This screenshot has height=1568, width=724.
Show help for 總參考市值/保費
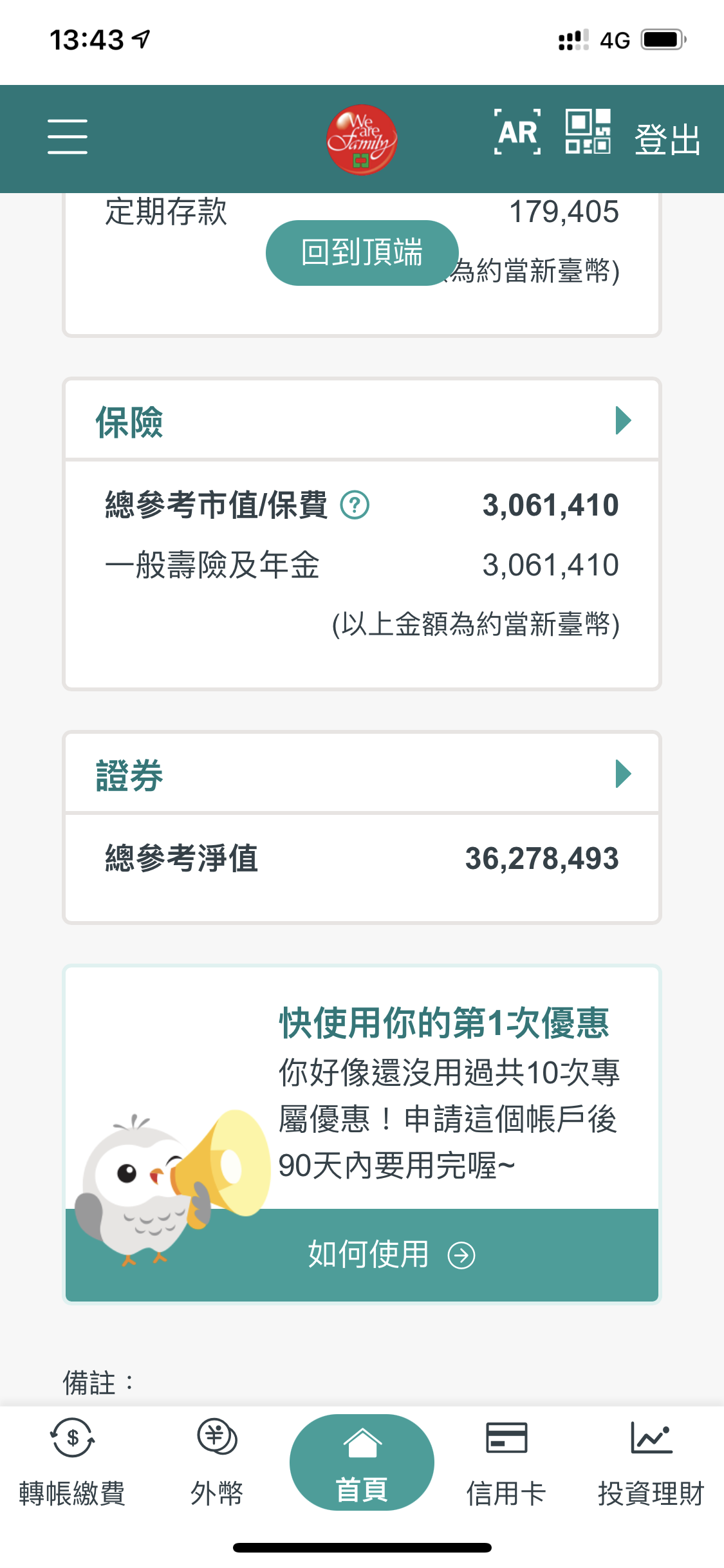[x=355, y=505]
